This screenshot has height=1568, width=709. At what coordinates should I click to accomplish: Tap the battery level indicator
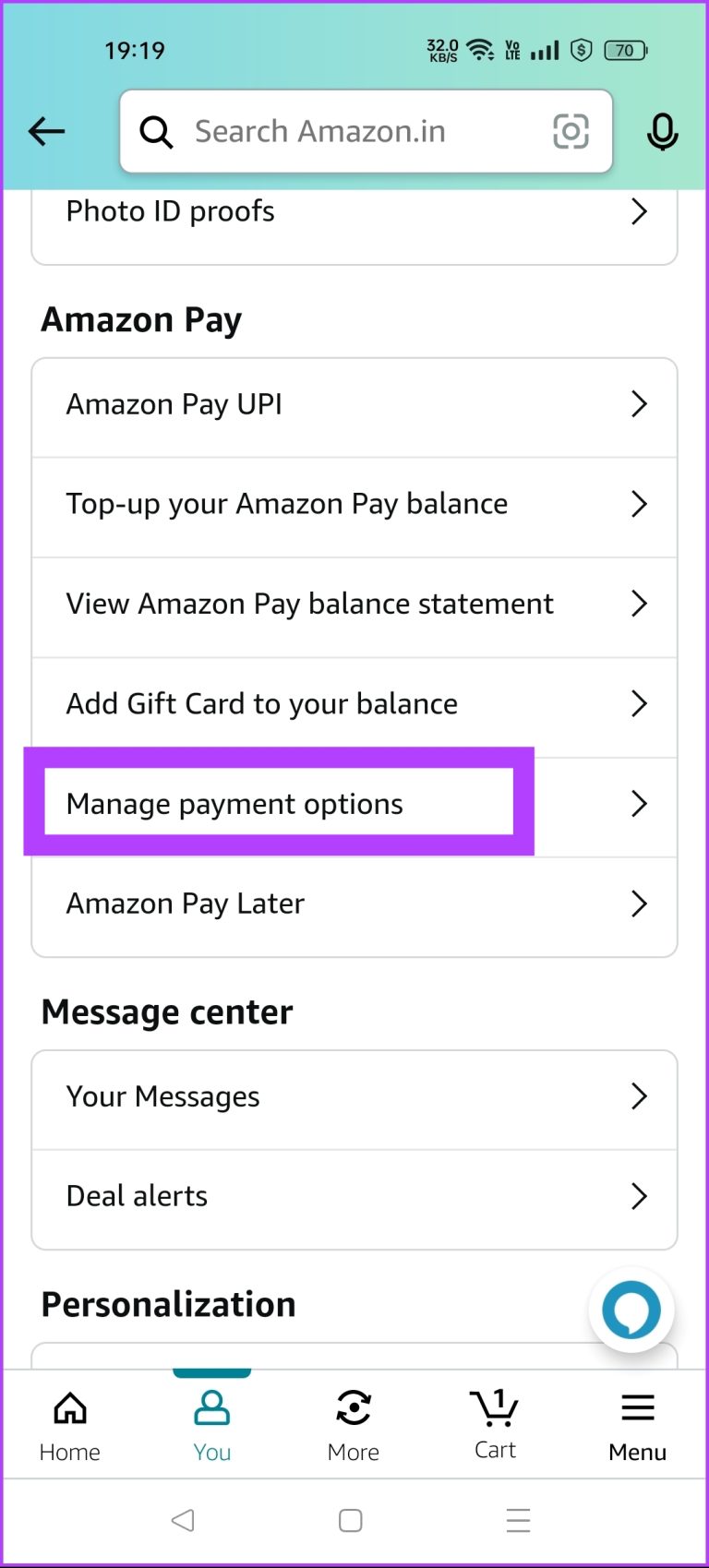pyautogui.click(x=625, y=50)
